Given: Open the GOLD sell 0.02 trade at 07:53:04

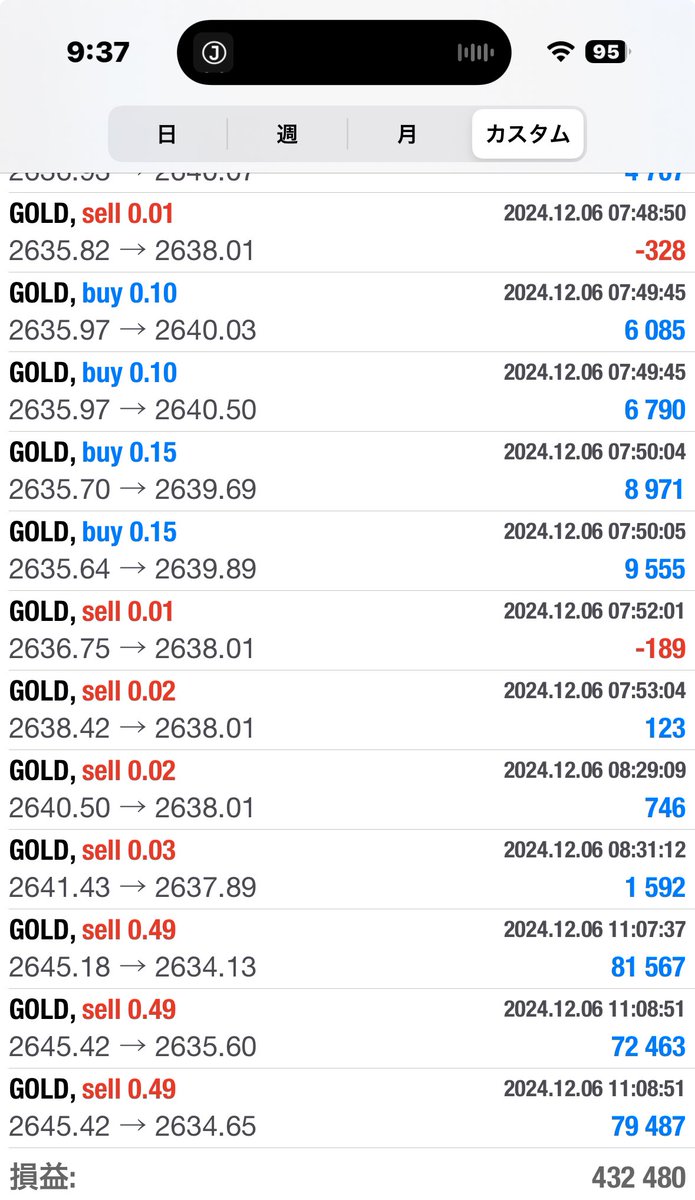Looking at the screenshot, I should click(347, 709).
